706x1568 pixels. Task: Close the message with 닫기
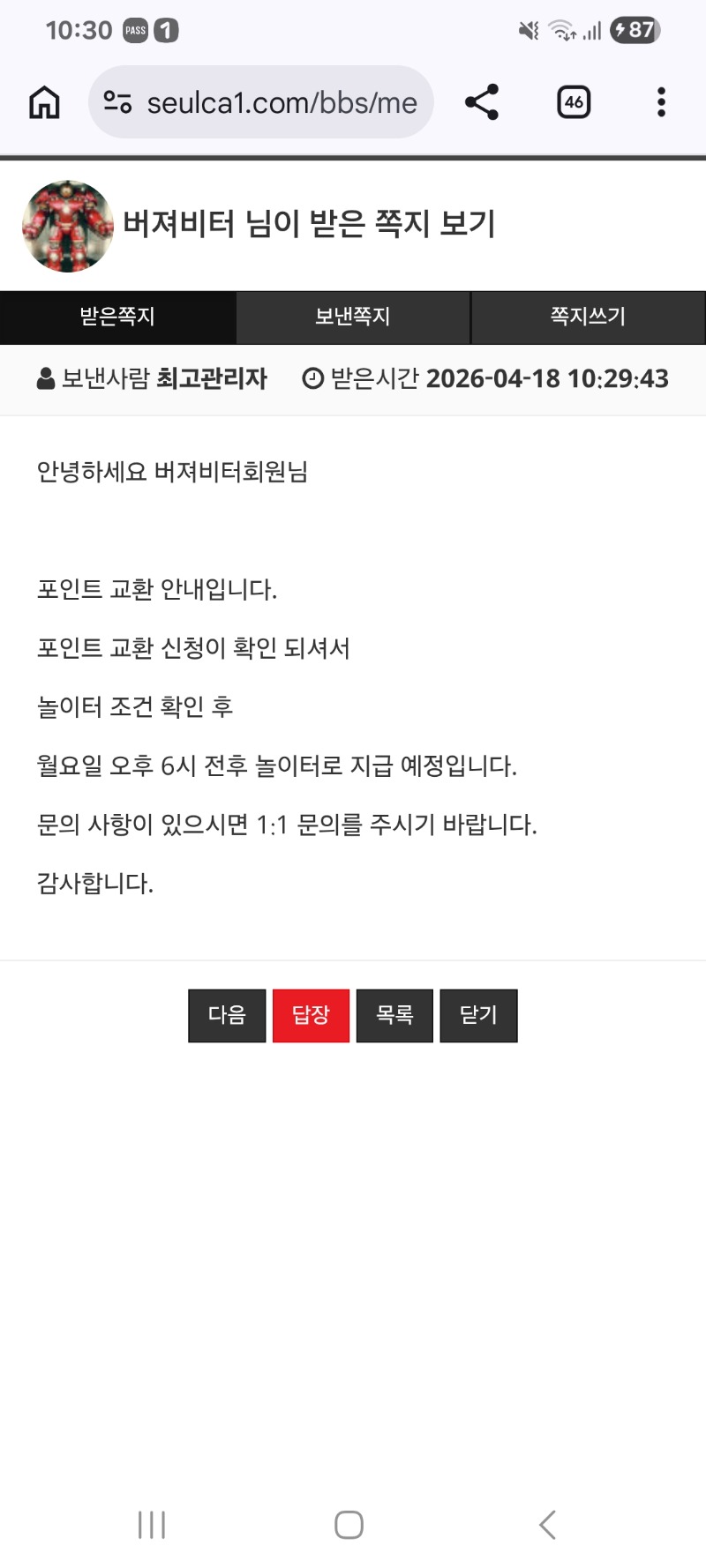pyautogui.click(x=478, y=1015)
